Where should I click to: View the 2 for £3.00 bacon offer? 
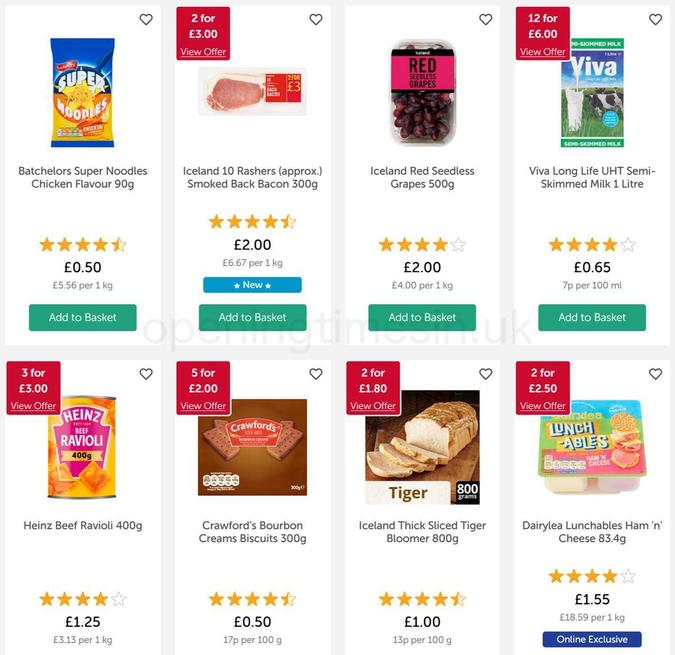coord(203,52)
